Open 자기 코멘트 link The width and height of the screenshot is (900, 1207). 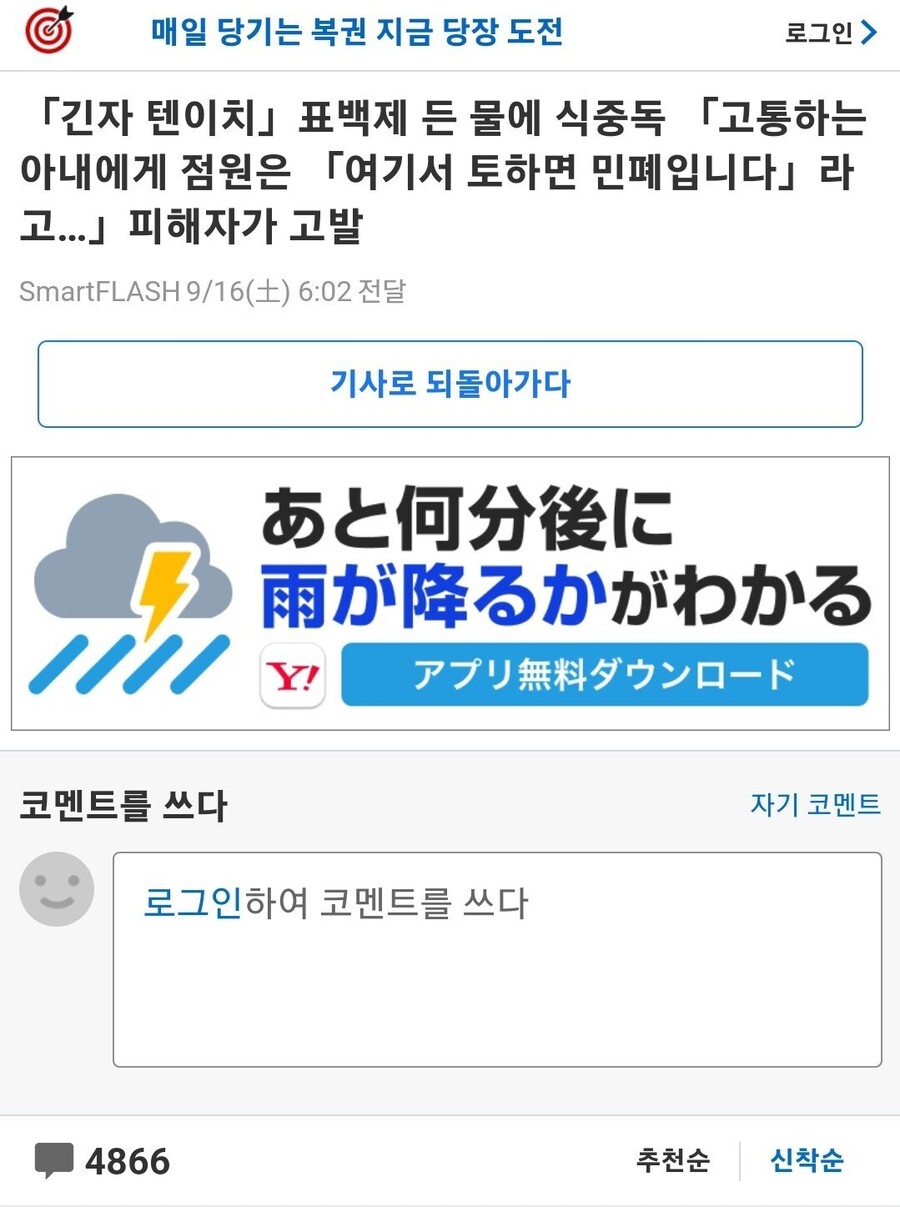click(x=815, y=804)
